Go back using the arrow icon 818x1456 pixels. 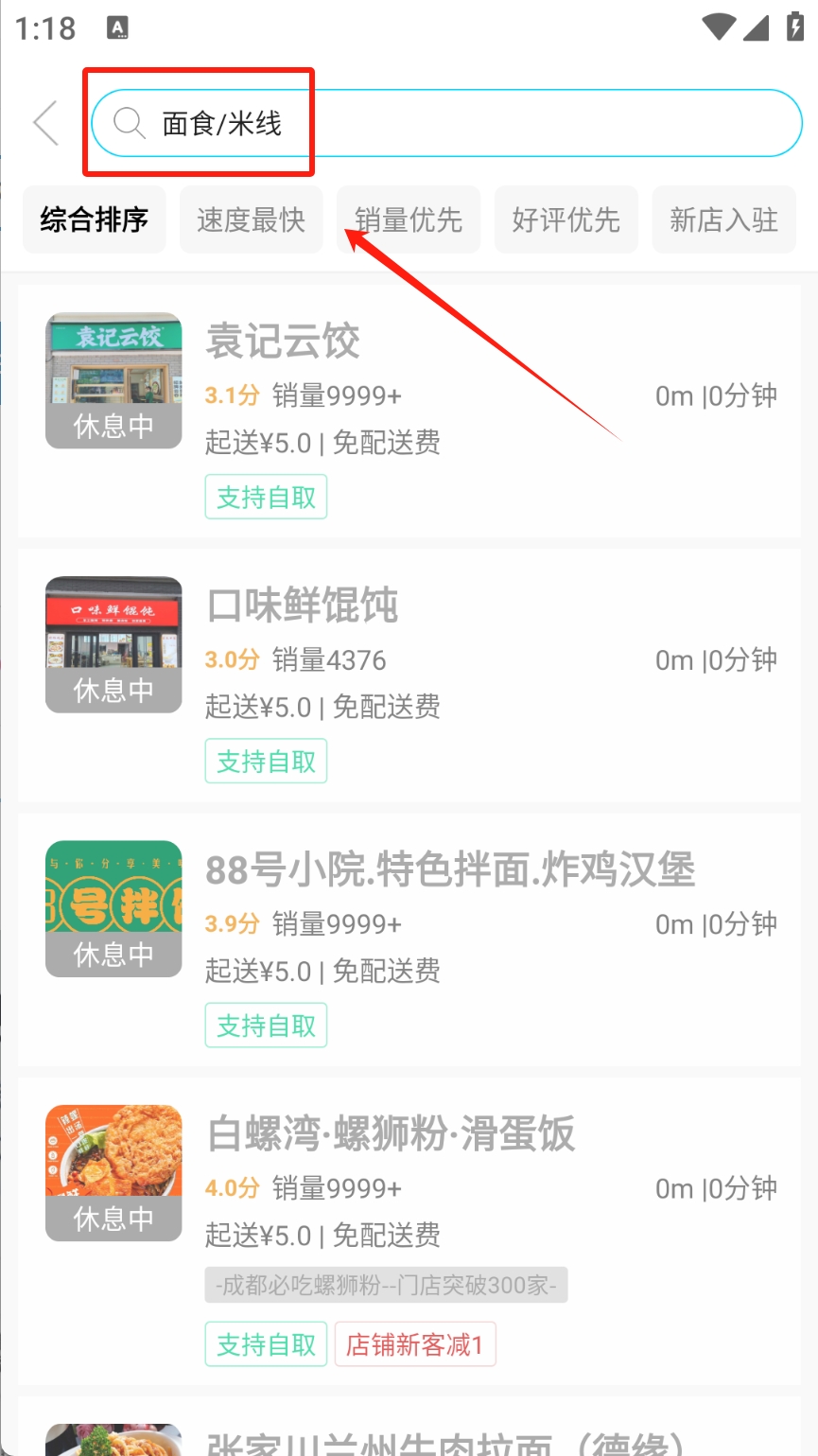45,123
